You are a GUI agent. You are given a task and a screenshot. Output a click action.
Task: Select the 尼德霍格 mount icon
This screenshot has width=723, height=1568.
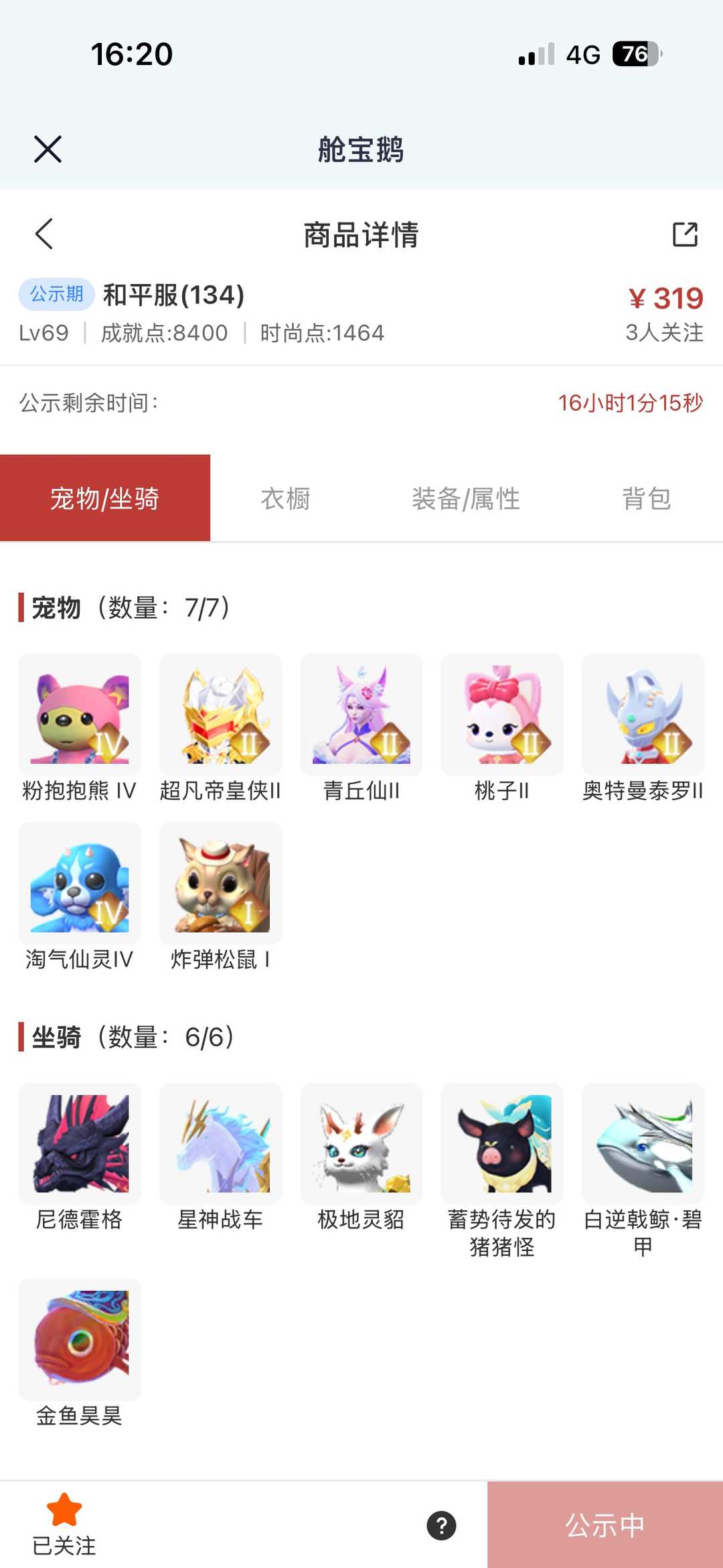click(78, 1147)
